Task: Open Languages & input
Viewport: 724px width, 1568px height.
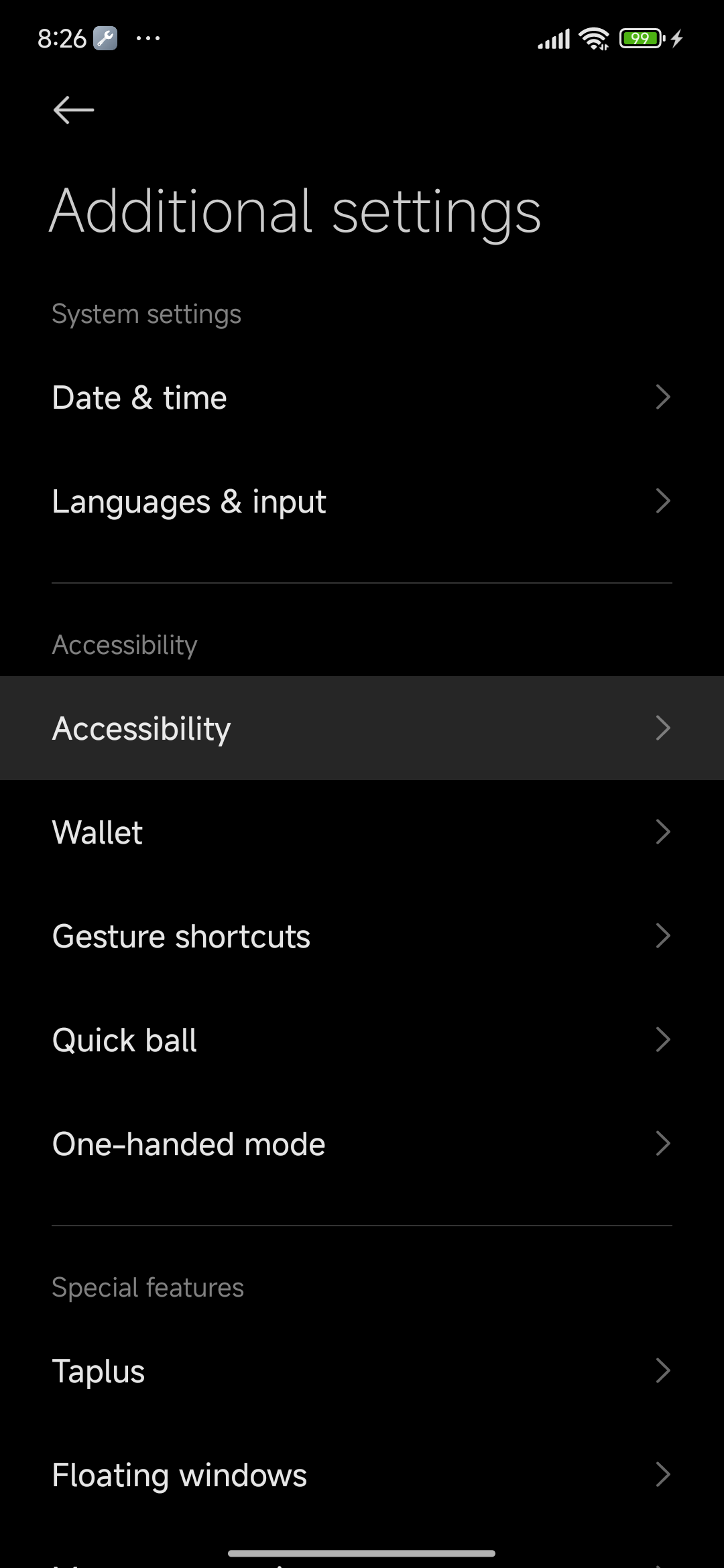Action: tap(362, 501)
